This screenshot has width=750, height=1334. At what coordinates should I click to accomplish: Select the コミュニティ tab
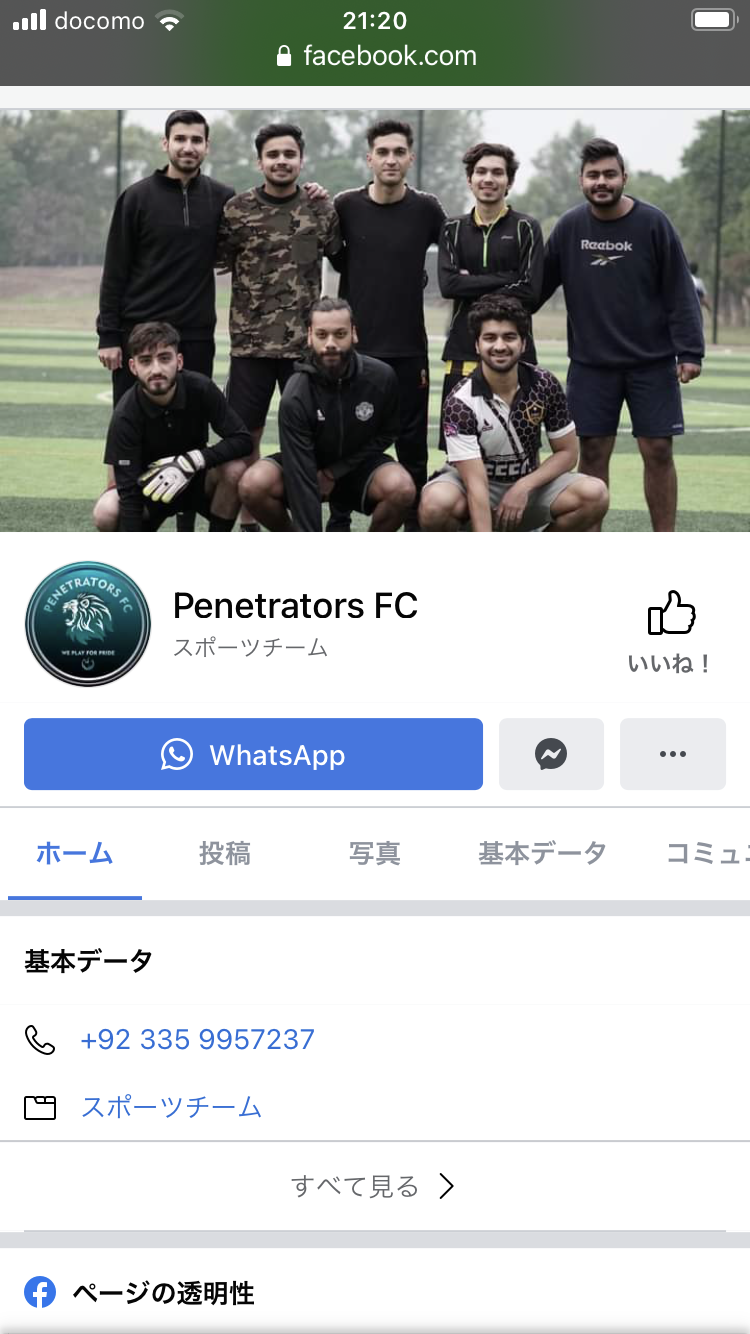point(707,853)
